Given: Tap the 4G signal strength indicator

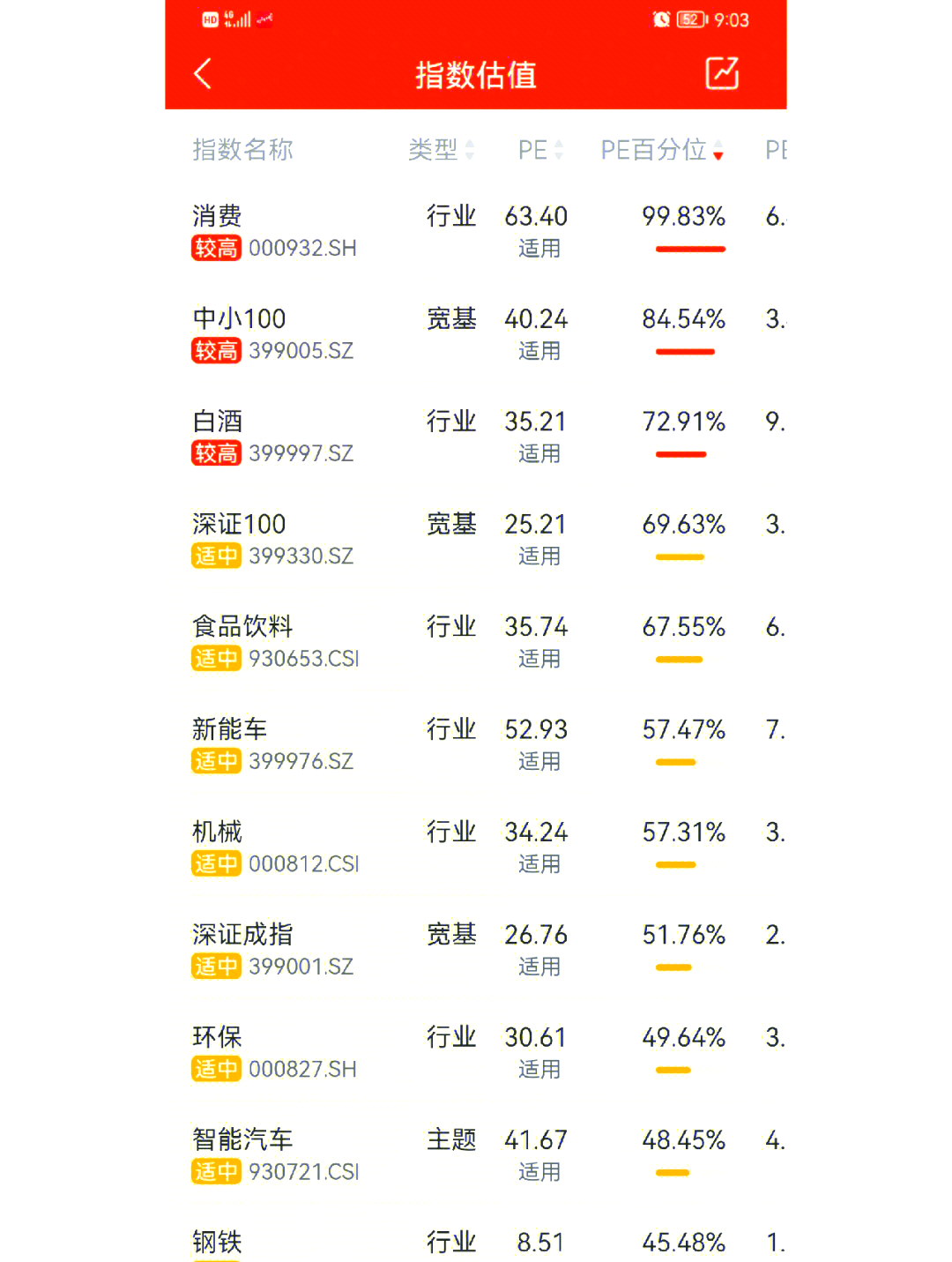Looking at the screenshot, I should pyautogui.click(x=238, y=18).
